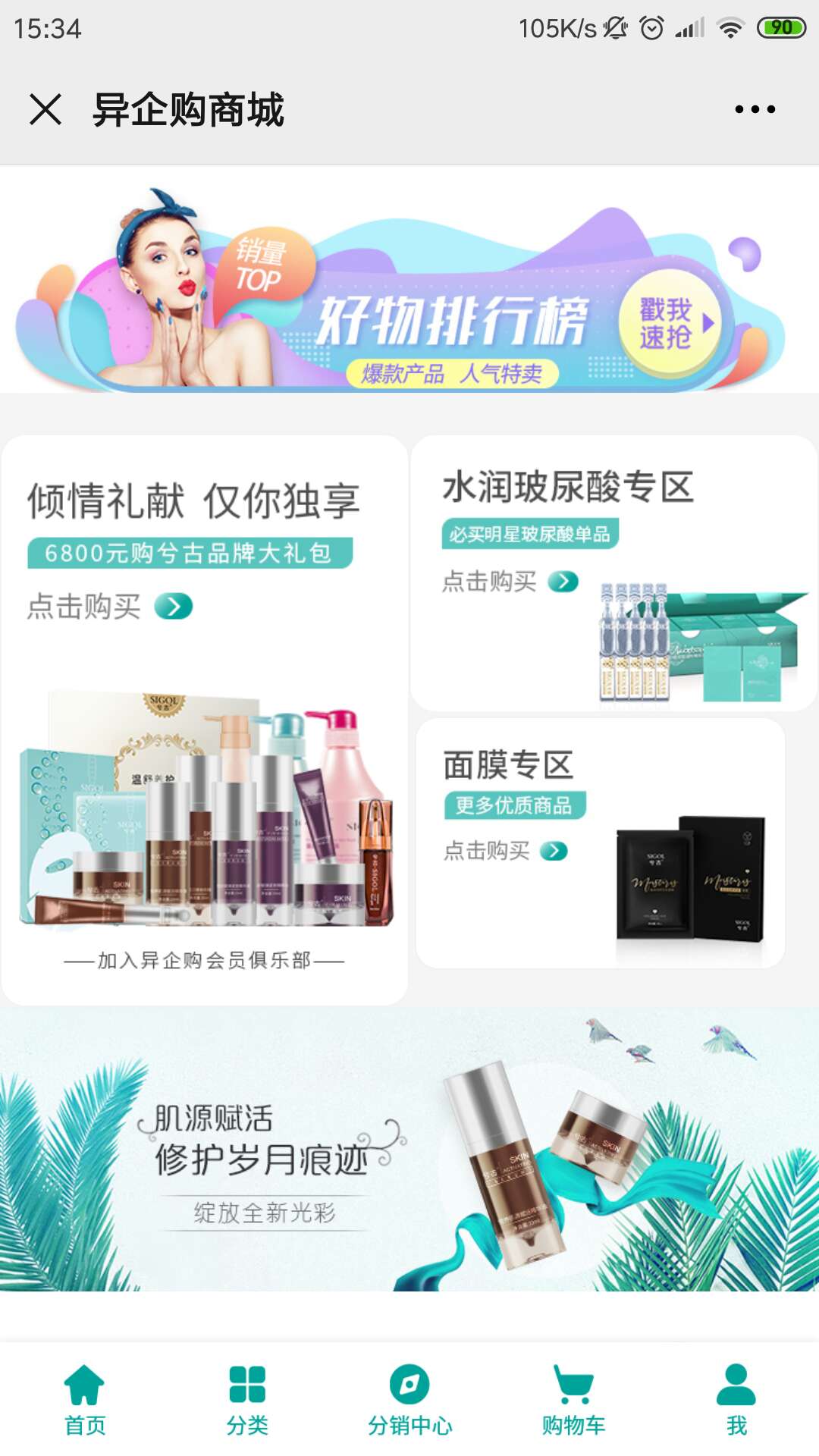View the 购物车 shopping cart

[x=573, y=1400]
